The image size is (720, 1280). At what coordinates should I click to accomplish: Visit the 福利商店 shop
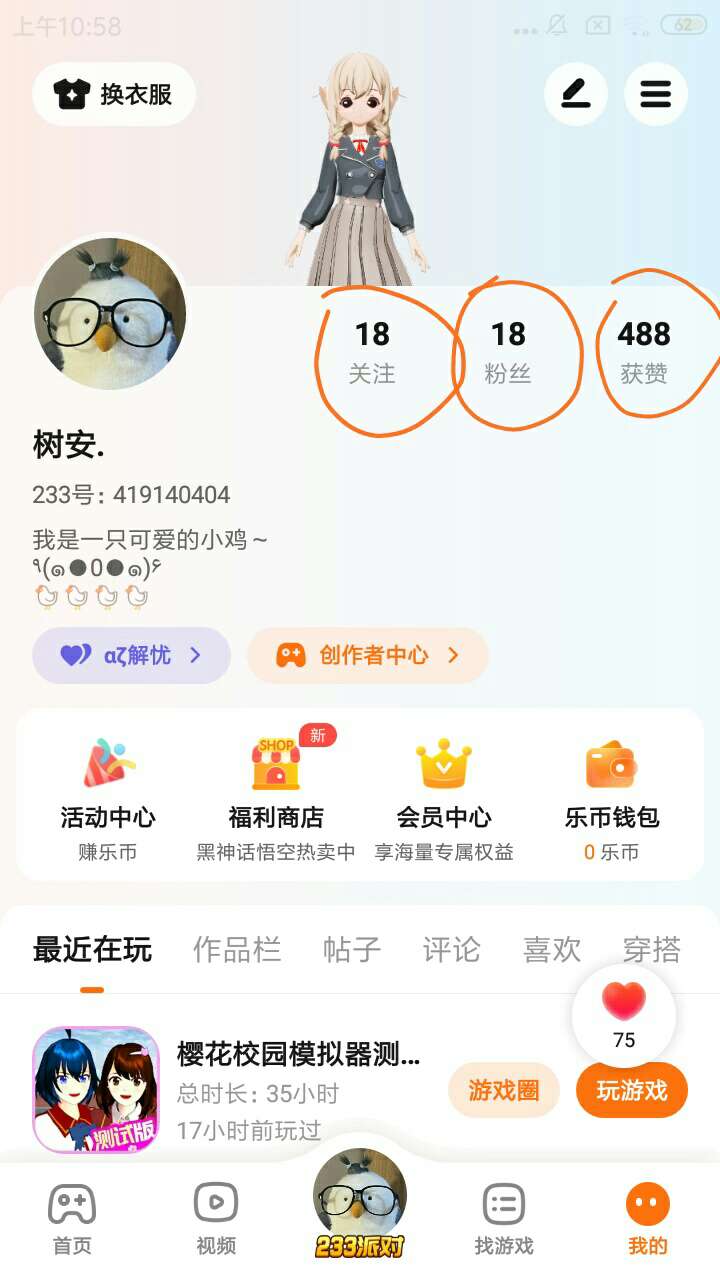tap(276, 795)
